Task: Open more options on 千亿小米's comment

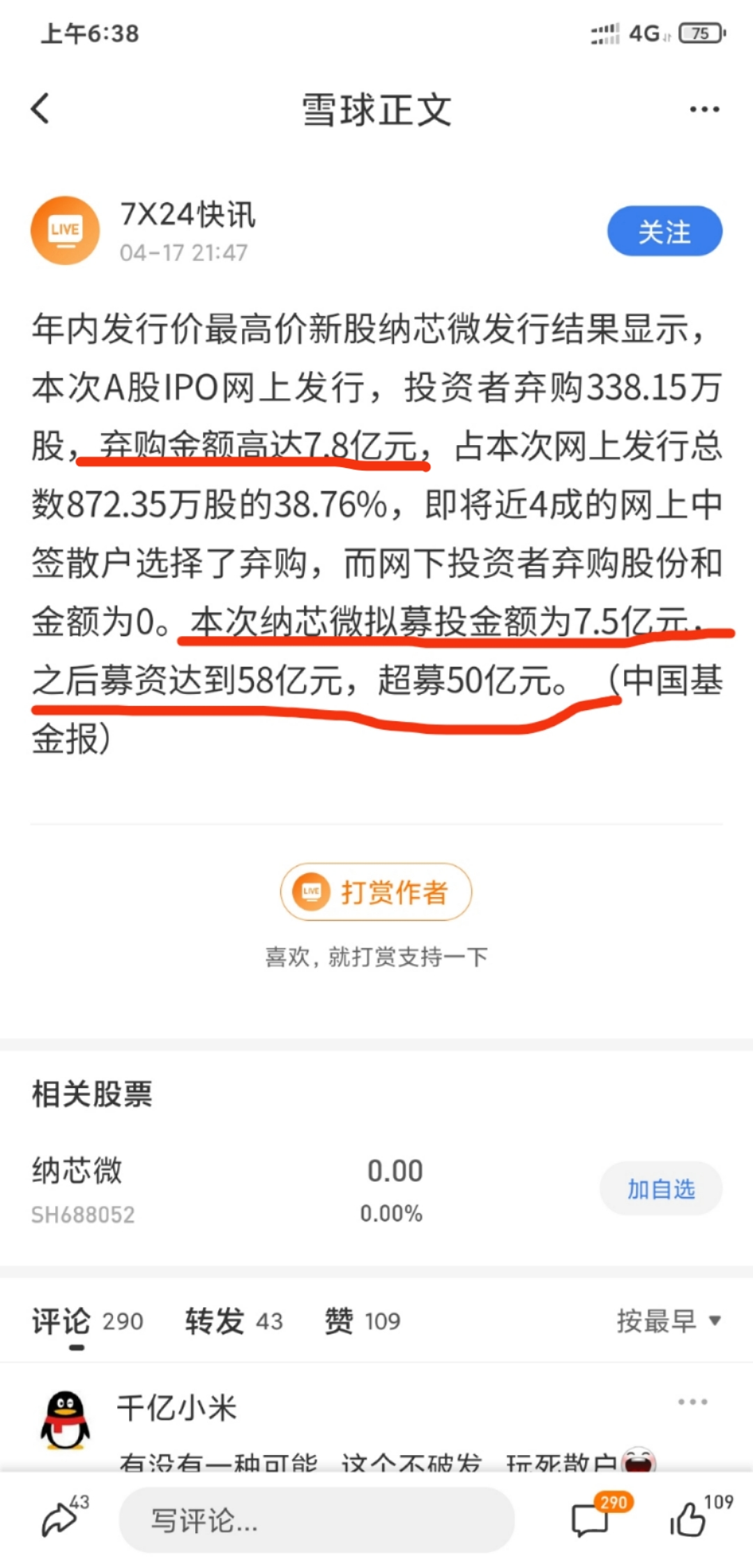Action: 692,1402
